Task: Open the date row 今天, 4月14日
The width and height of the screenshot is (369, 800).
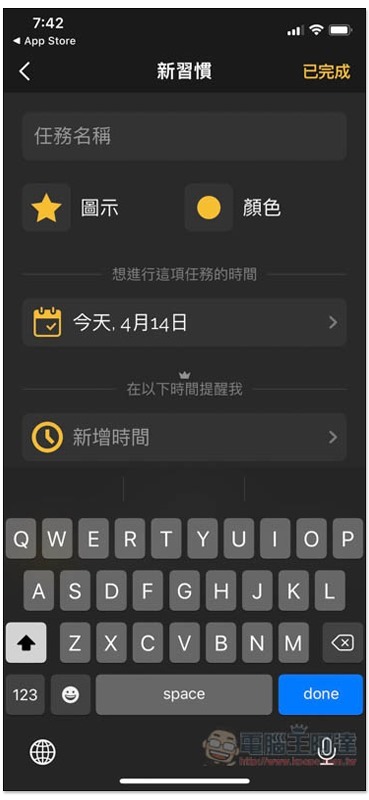Action: (184, 323)
